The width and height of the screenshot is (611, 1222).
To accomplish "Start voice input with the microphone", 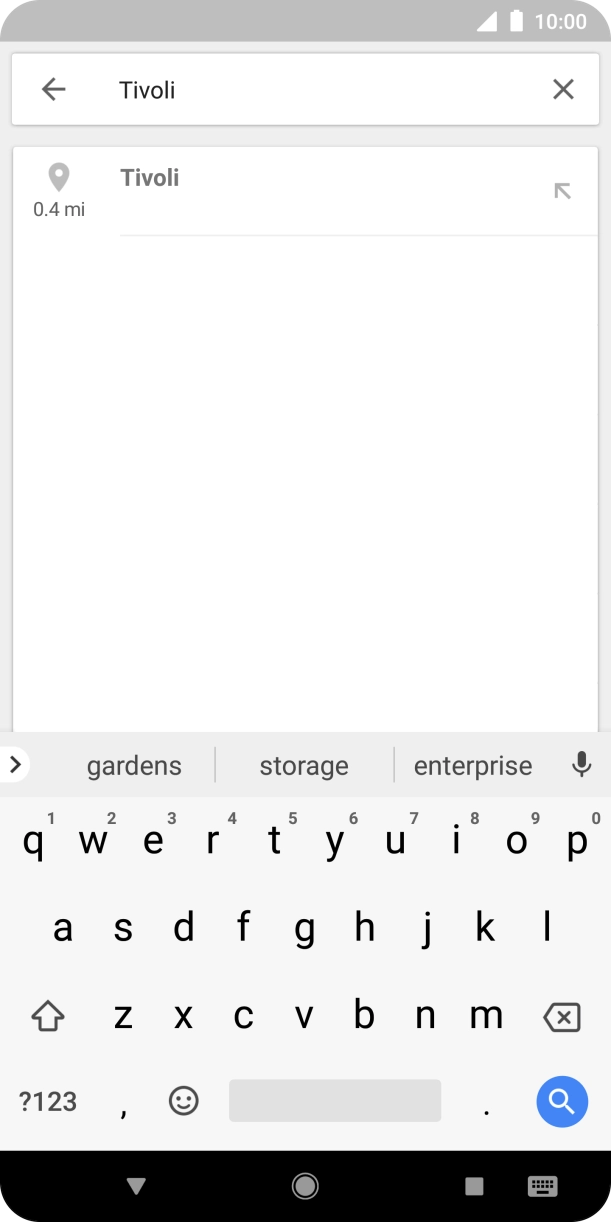I will click(x=582, y=765).
